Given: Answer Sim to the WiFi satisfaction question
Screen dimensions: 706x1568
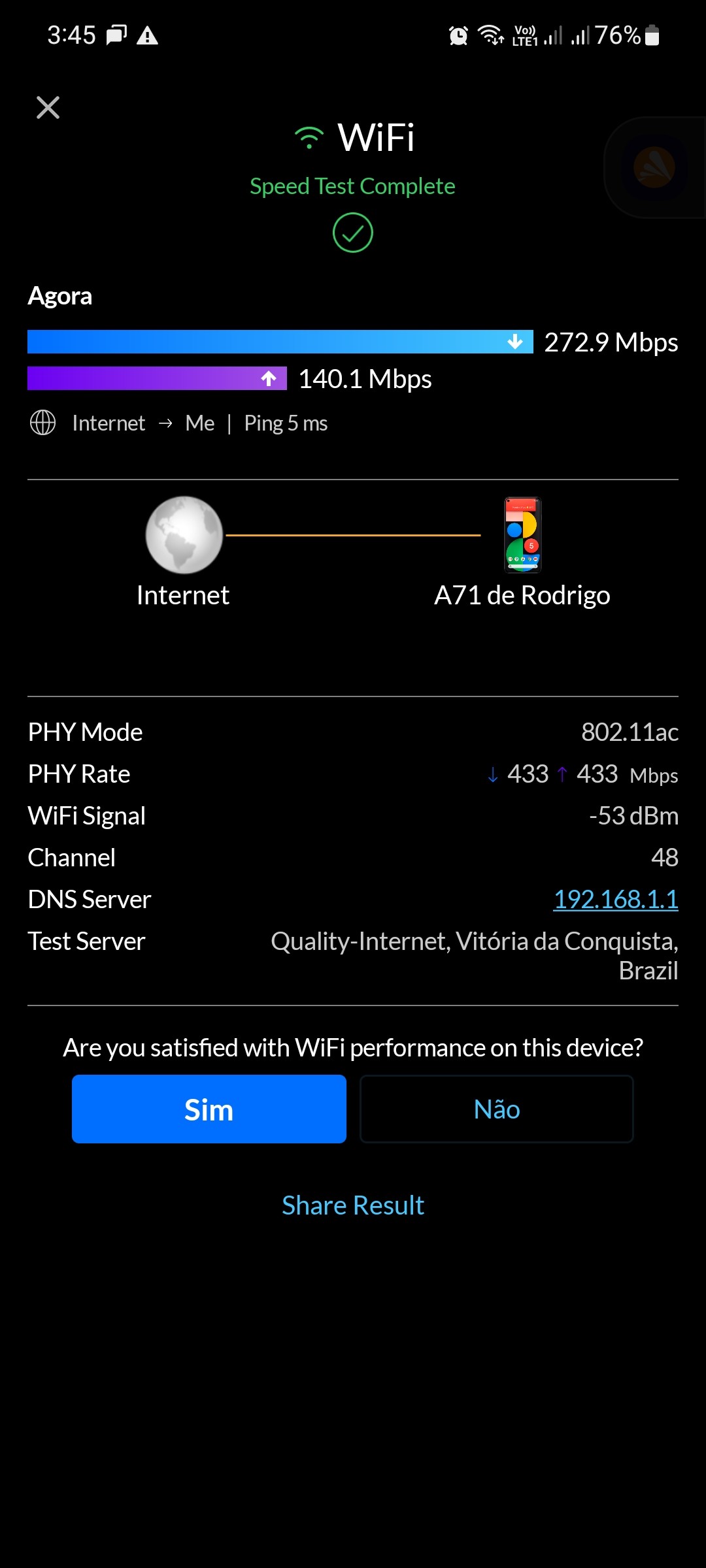Looking at the screenshot, I should 209,1109.
